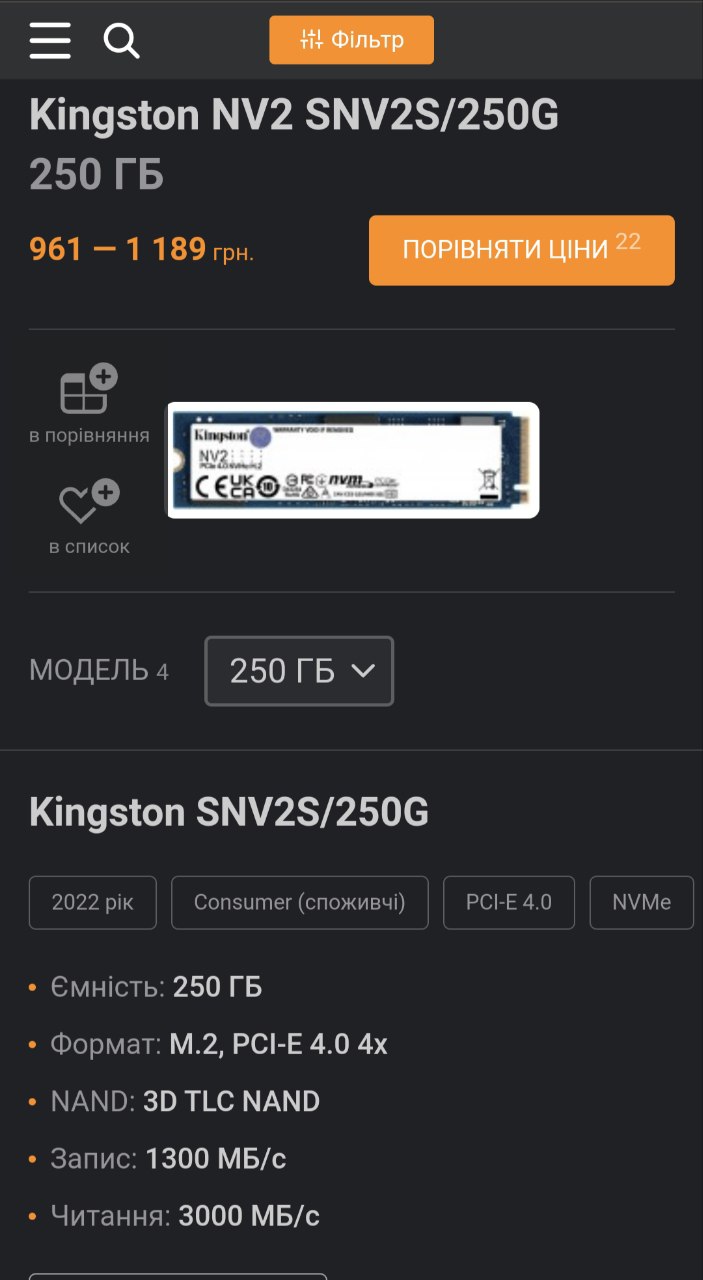Select the 2022 рік chip
The image size is (703, 1280).
point(91,903)
